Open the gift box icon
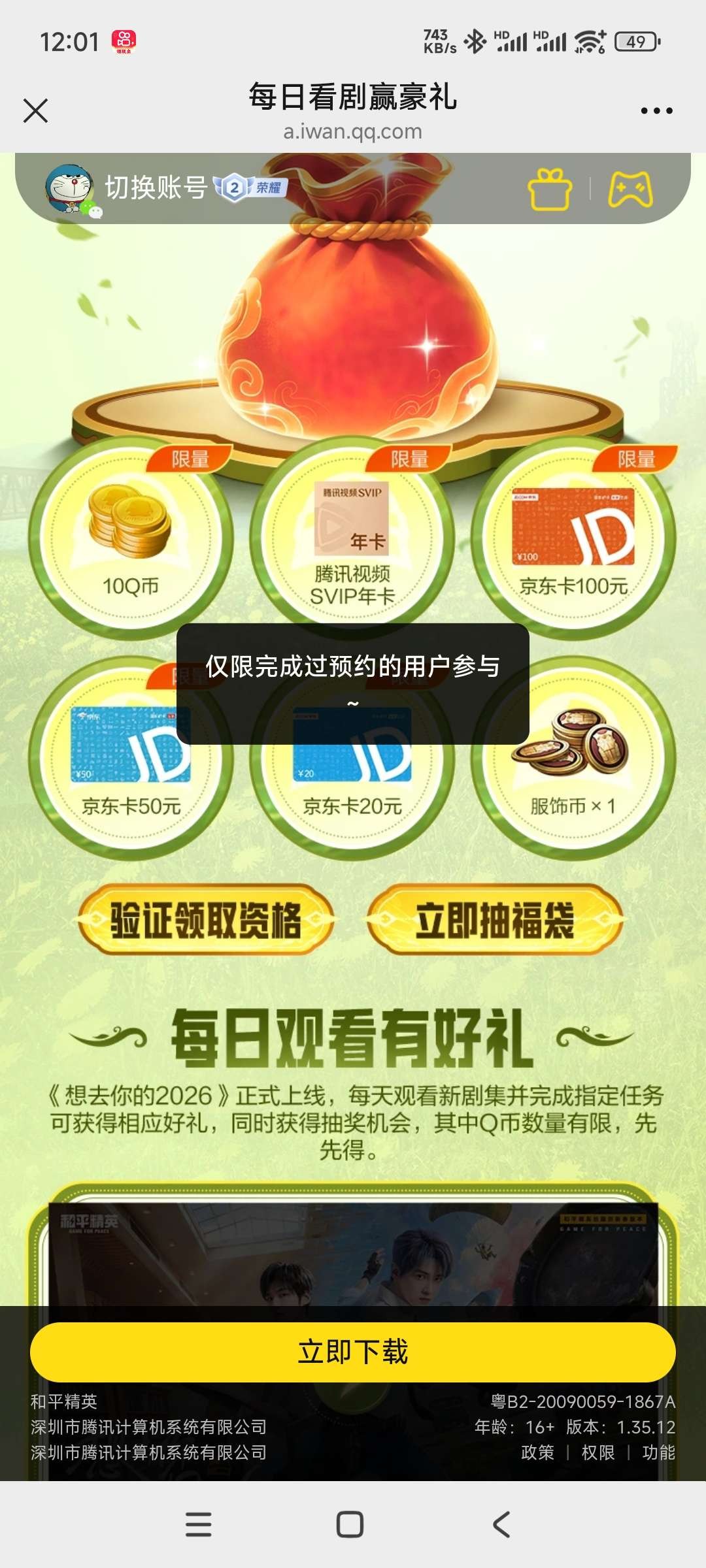 coord(549,189)
